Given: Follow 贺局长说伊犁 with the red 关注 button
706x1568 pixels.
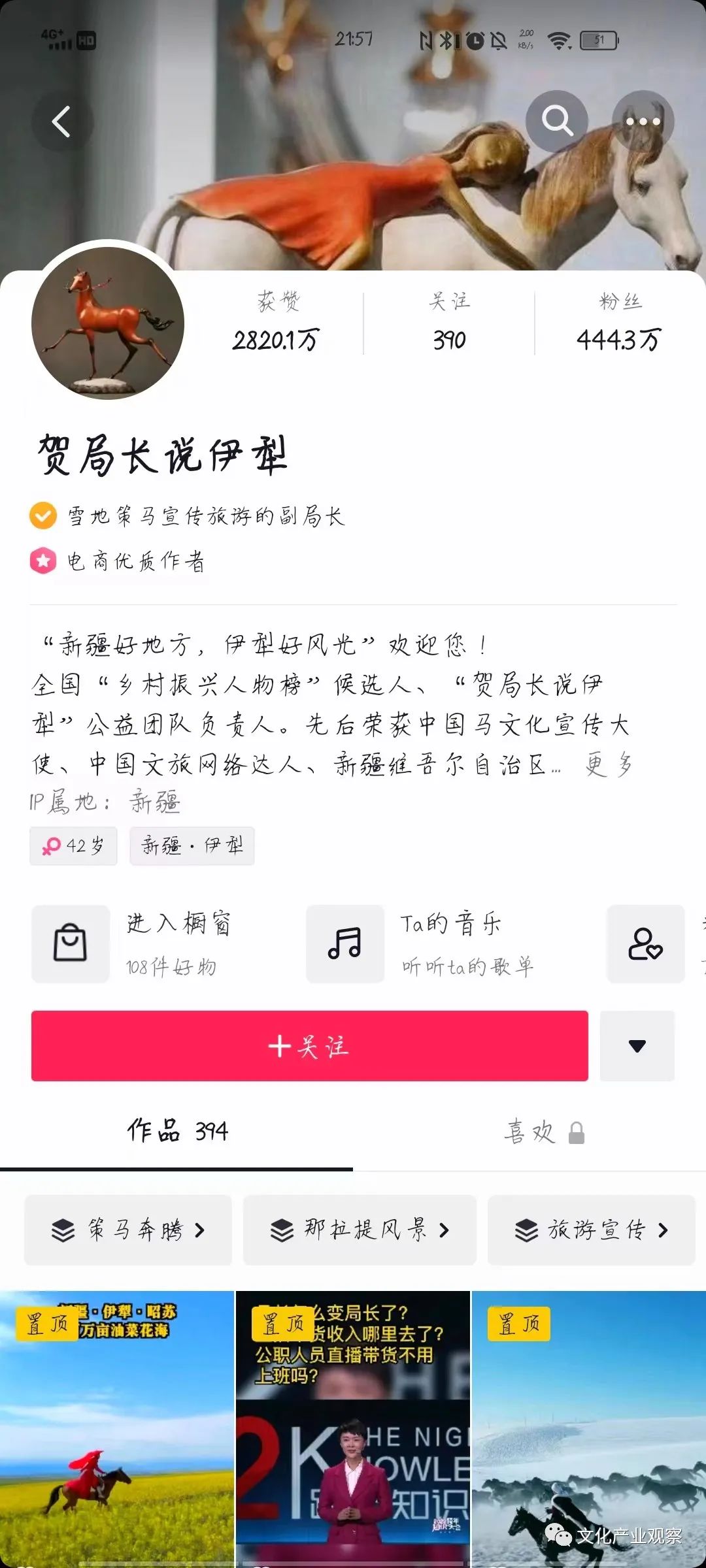Looking at the screenshot, I should point(309,1046).
